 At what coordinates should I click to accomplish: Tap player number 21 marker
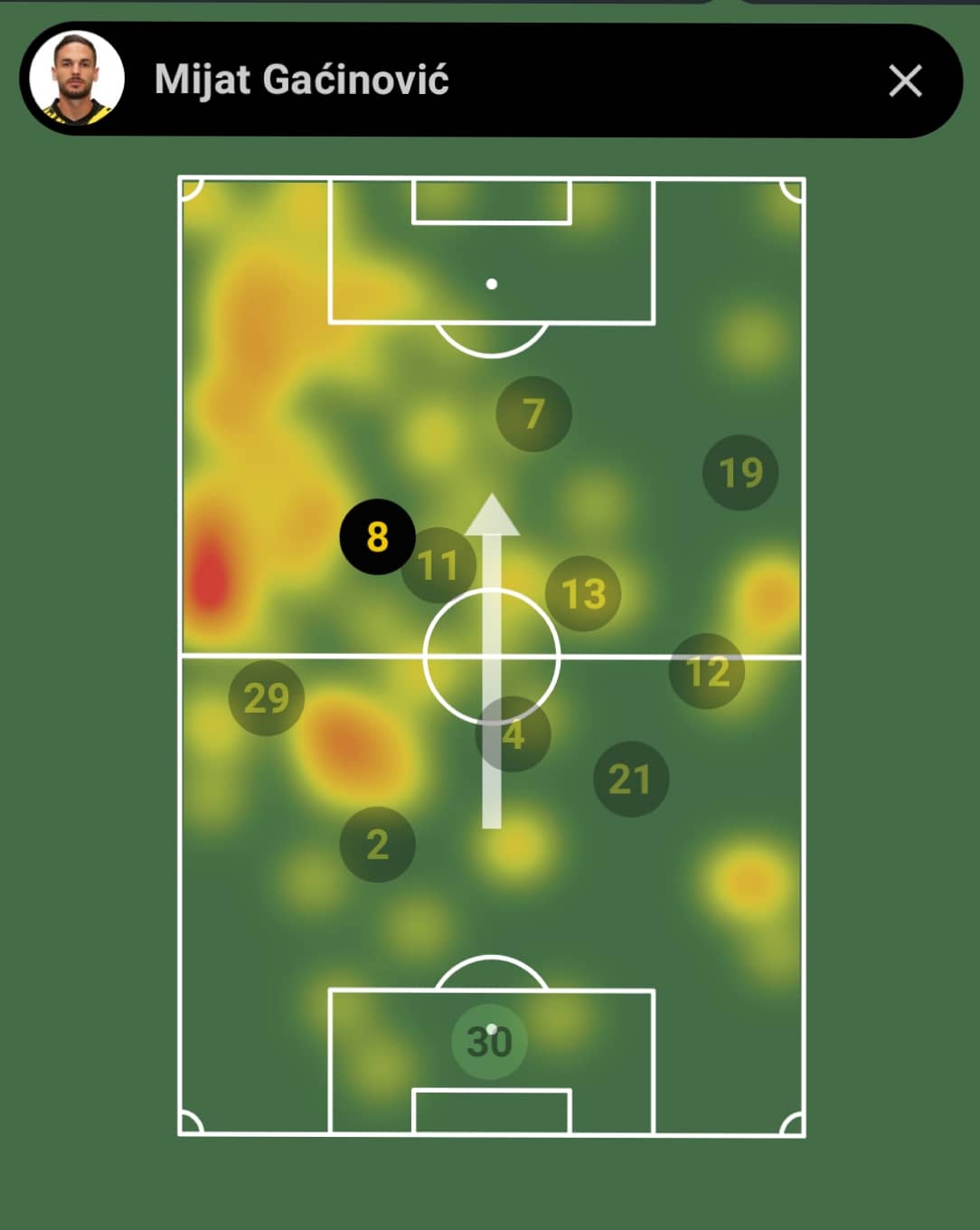point(630,779)
